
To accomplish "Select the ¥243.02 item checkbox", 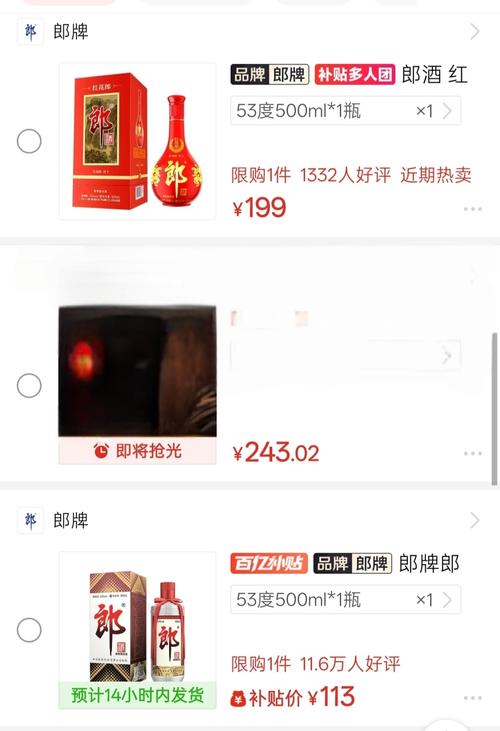I will [29, 385].
